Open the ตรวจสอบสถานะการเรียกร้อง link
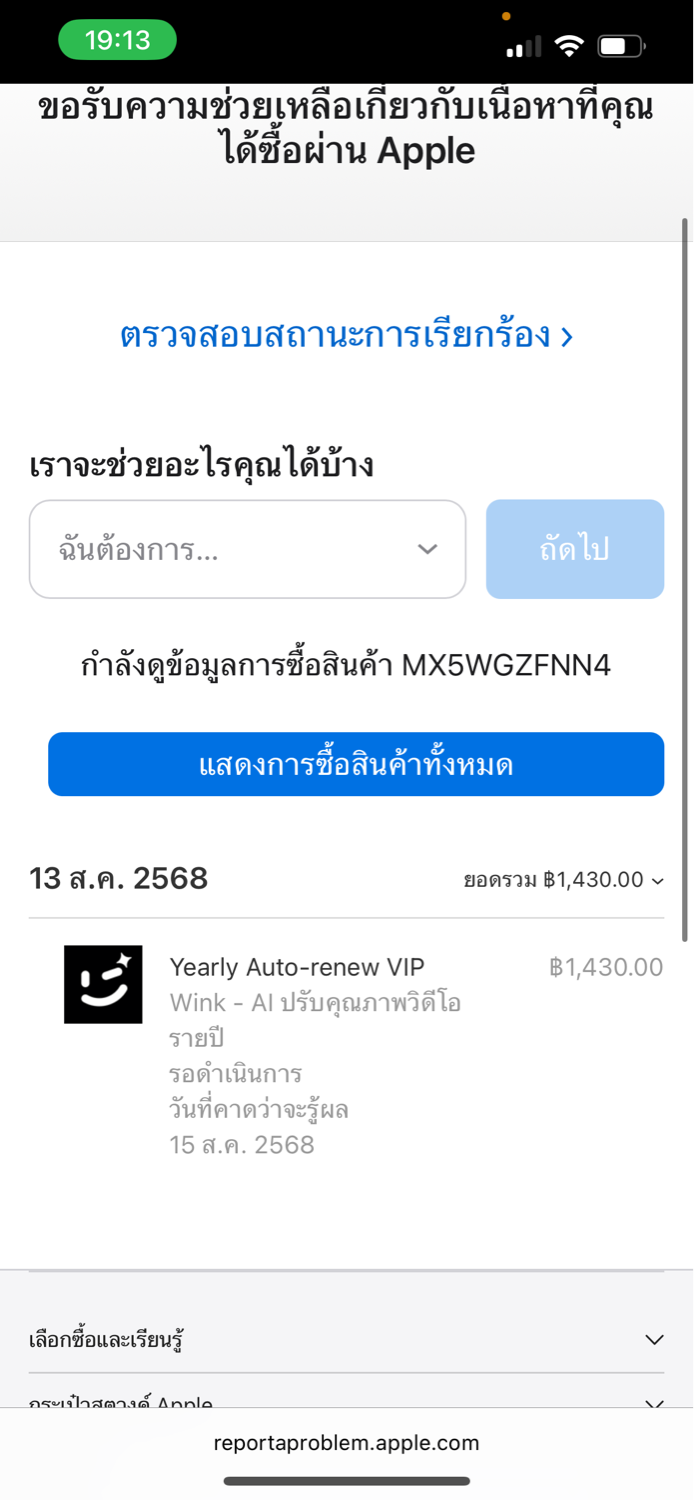Viewport: 694px width, 1500px height. [x=346, y=335]
